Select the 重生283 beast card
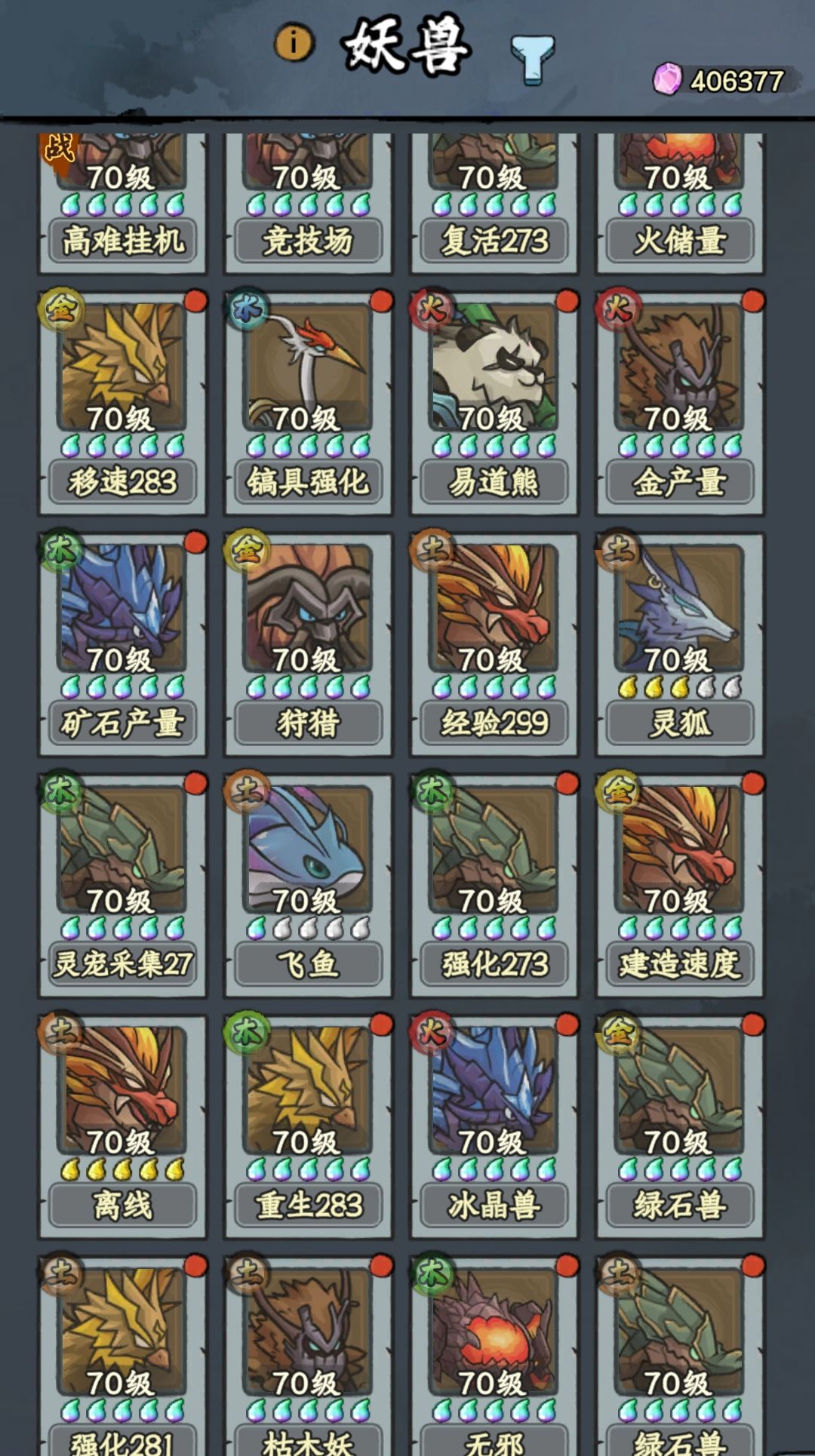Viewport: 815px width, 1456px height. (308, 1127)
